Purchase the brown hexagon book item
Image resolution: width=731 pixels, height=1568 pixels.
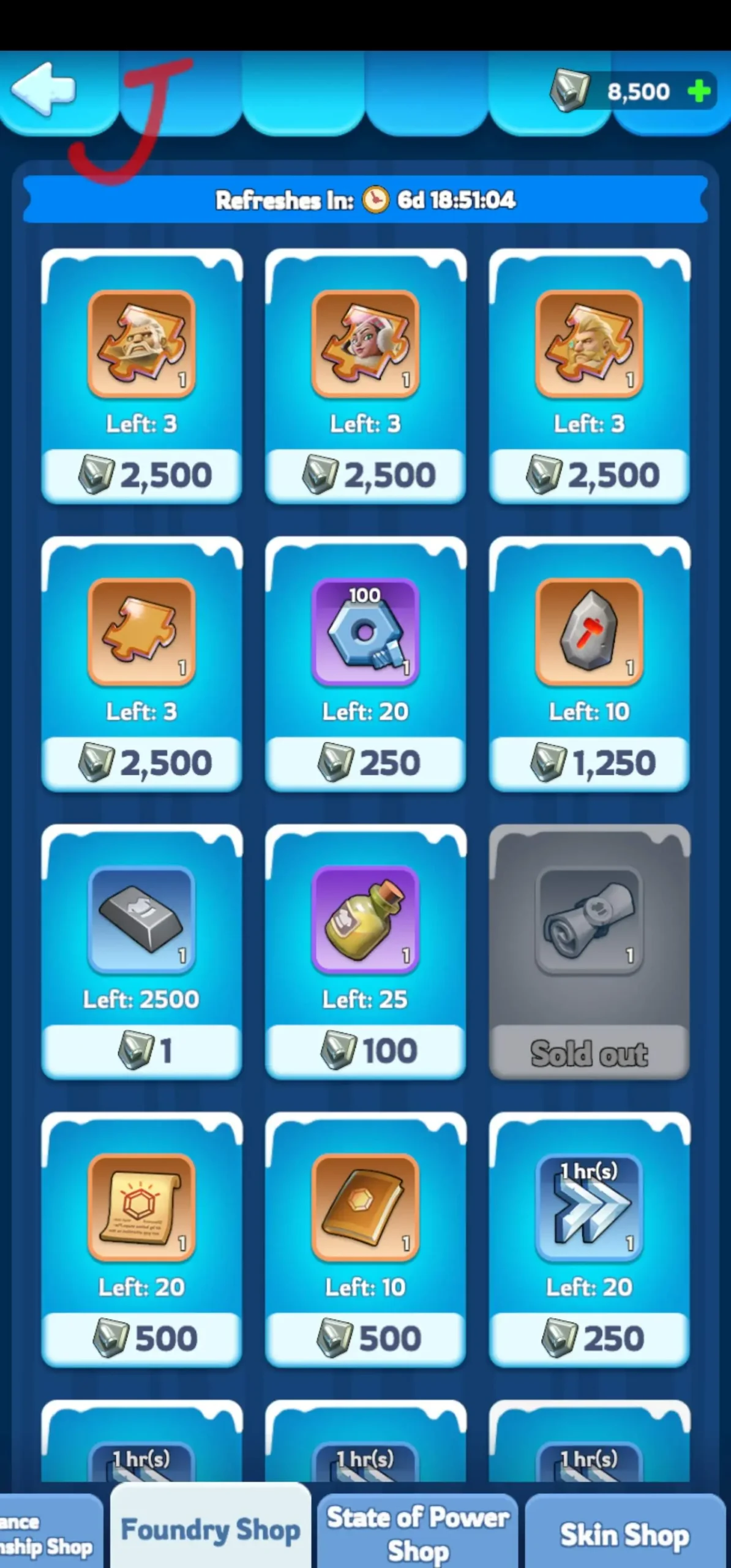(x=365, y=1240)
